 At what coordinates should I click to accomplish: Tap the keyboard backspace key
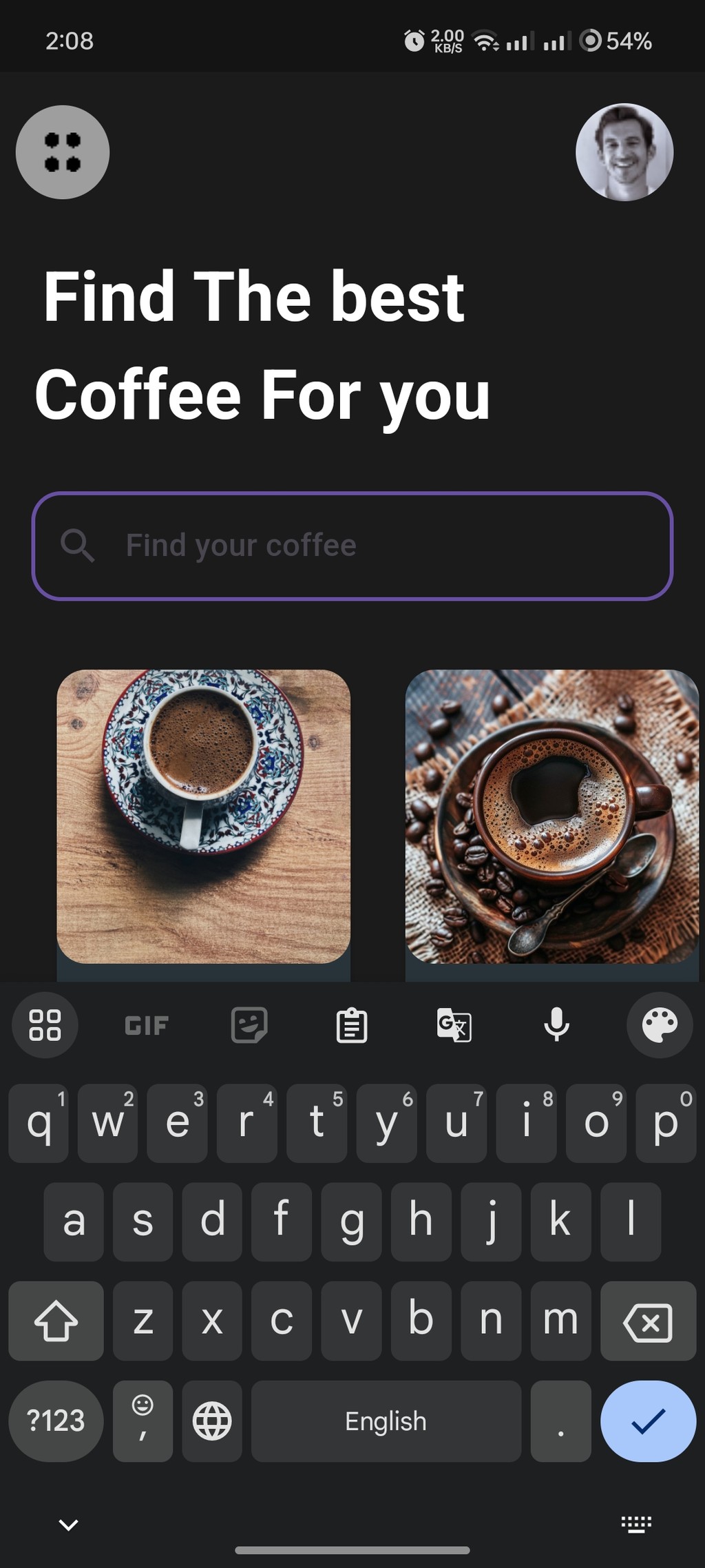pyautogui.click(x=648, y=1321)
